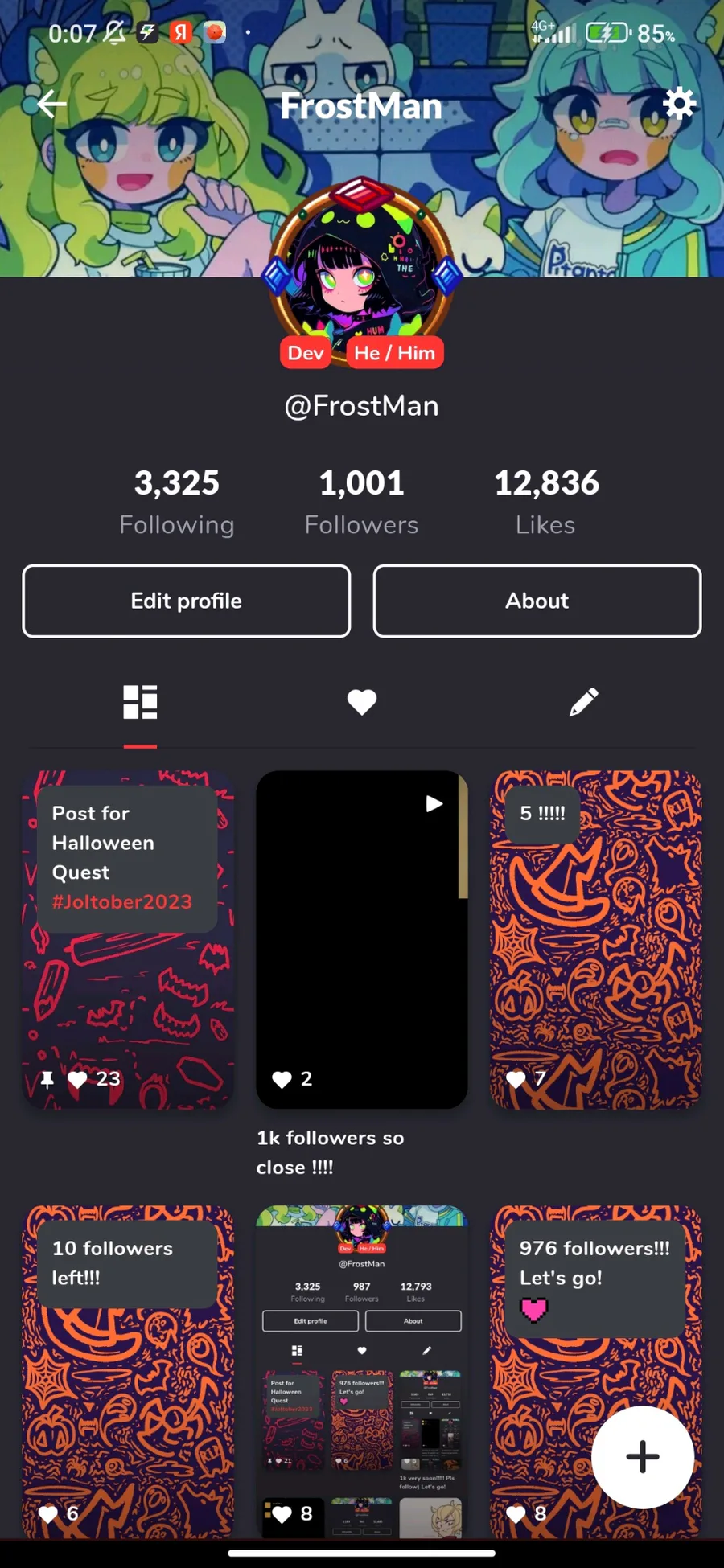Image resolution: width=724 pixels, height=1568 pixels.
Task: Open the About section
Action: tap(537, 601)
